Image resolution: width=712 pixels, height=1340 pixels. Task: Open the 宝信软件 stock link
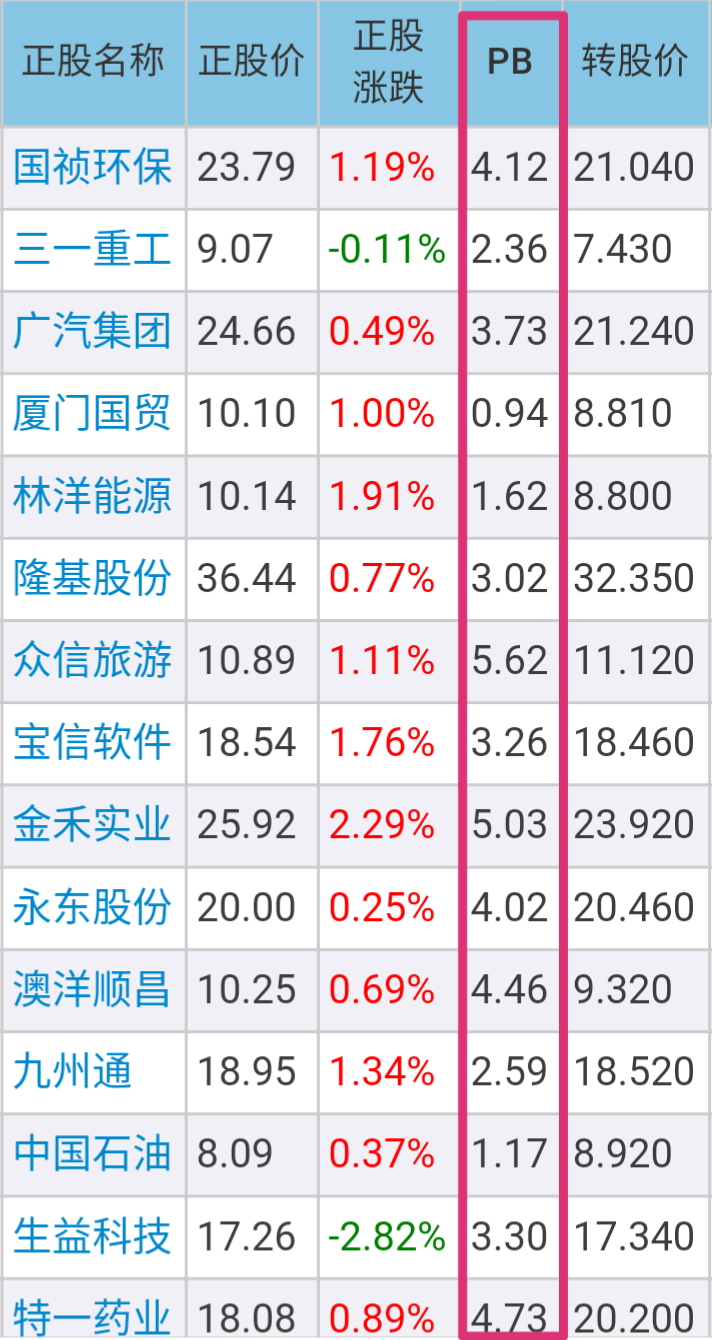(x=93, y=742)
